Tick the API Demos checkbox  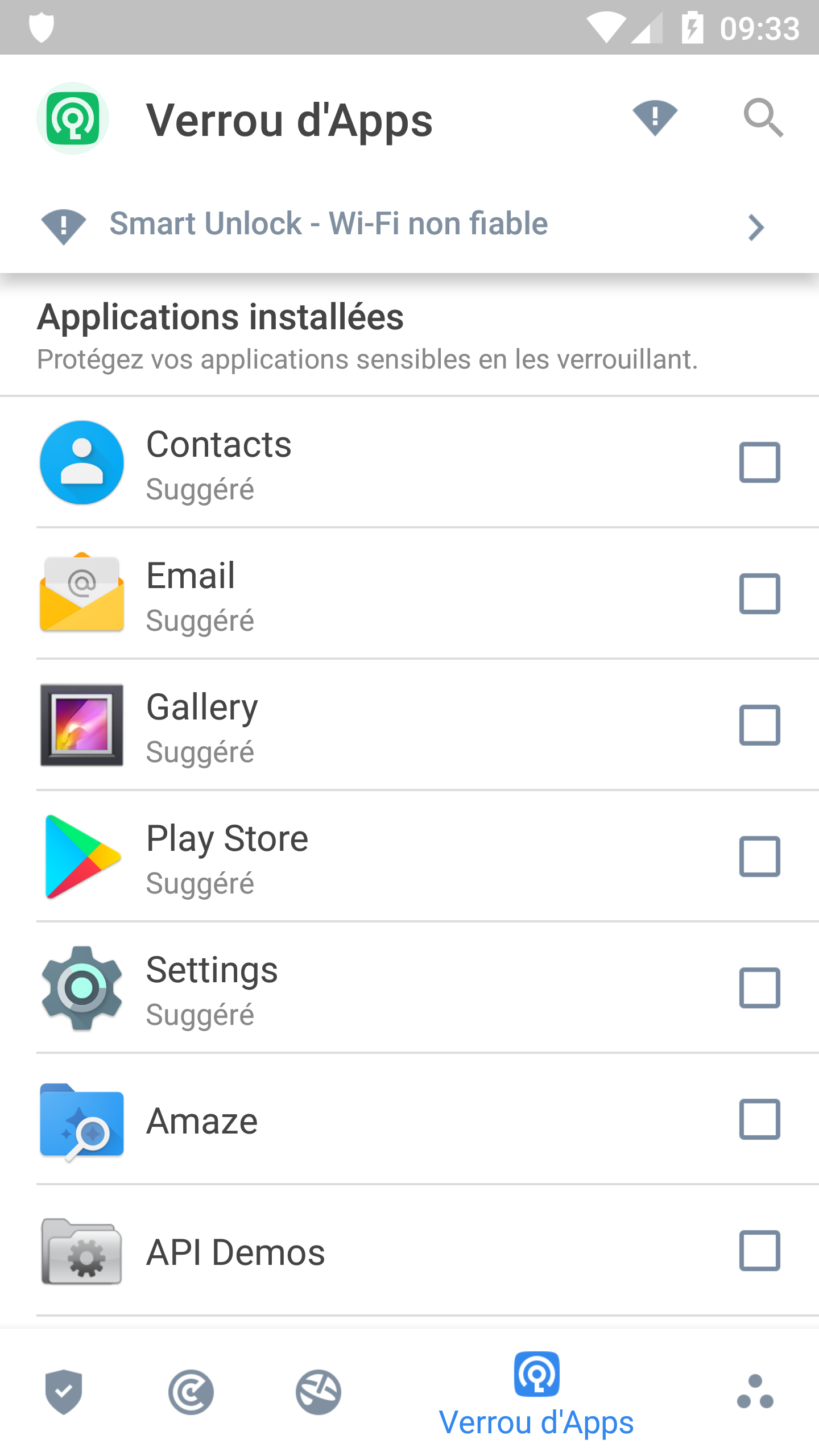click(x=759, y=1251)
